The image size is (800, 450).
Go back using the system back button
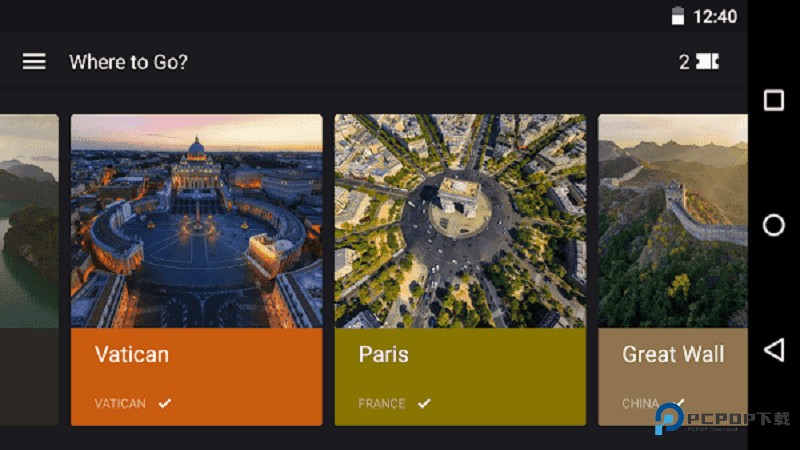(x=773, y=349)
